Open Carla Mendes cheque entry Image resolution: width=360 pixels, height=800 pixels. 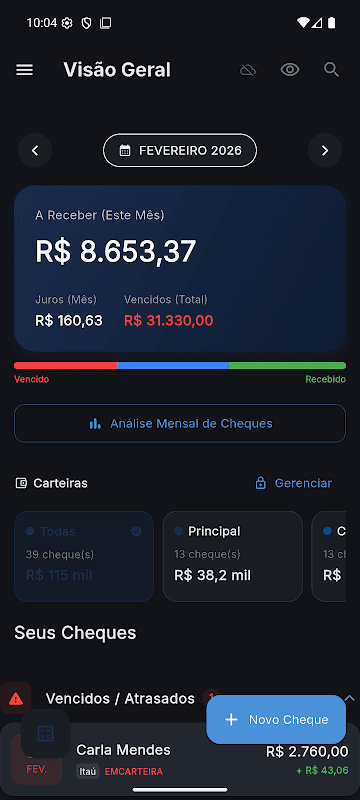pyautogui.click(x=180, y=759)
